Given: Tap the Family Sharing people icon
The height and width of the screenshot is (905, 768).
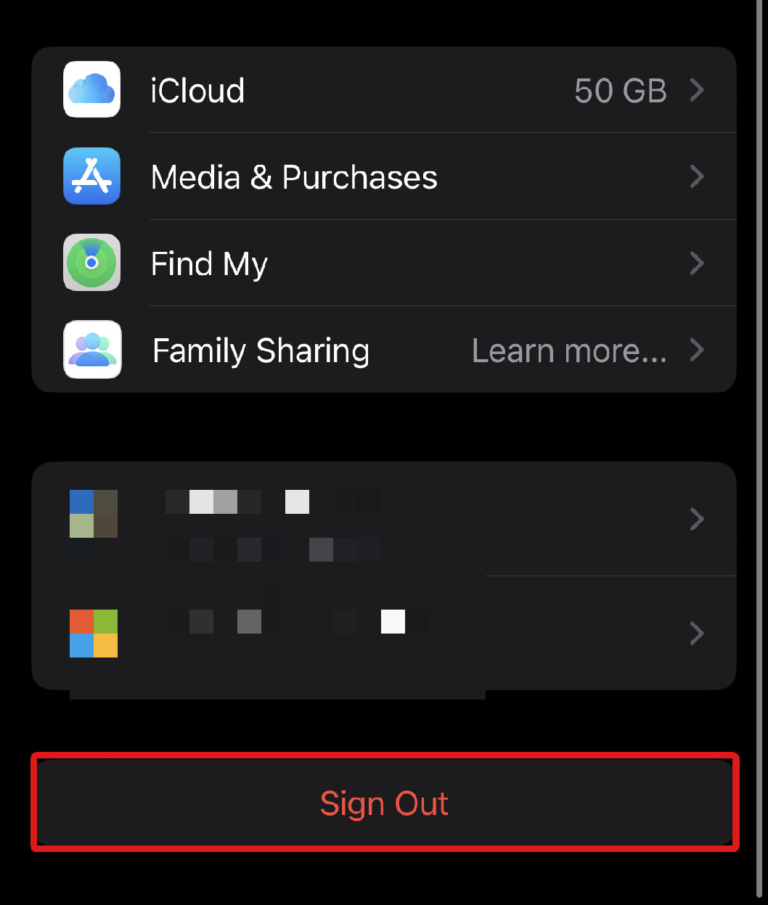Looking at the screenshot, I should tap(91, 350).
